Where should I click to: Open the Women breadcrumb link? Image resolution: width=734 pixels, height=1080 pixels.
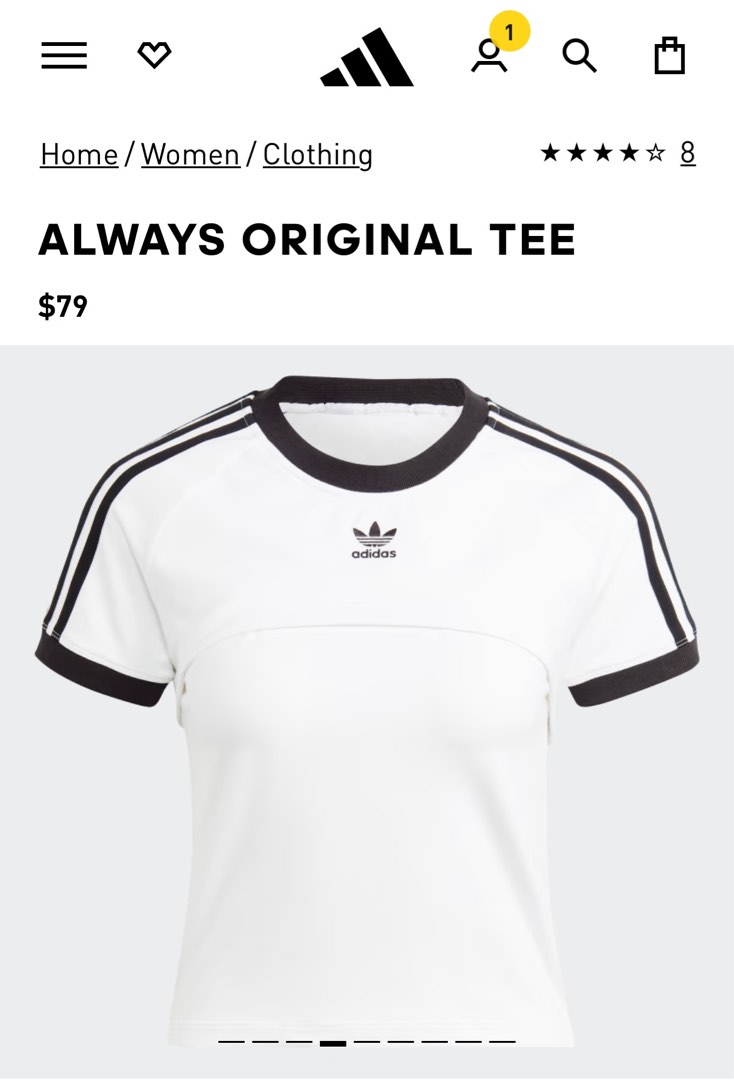tap(190, 154)
